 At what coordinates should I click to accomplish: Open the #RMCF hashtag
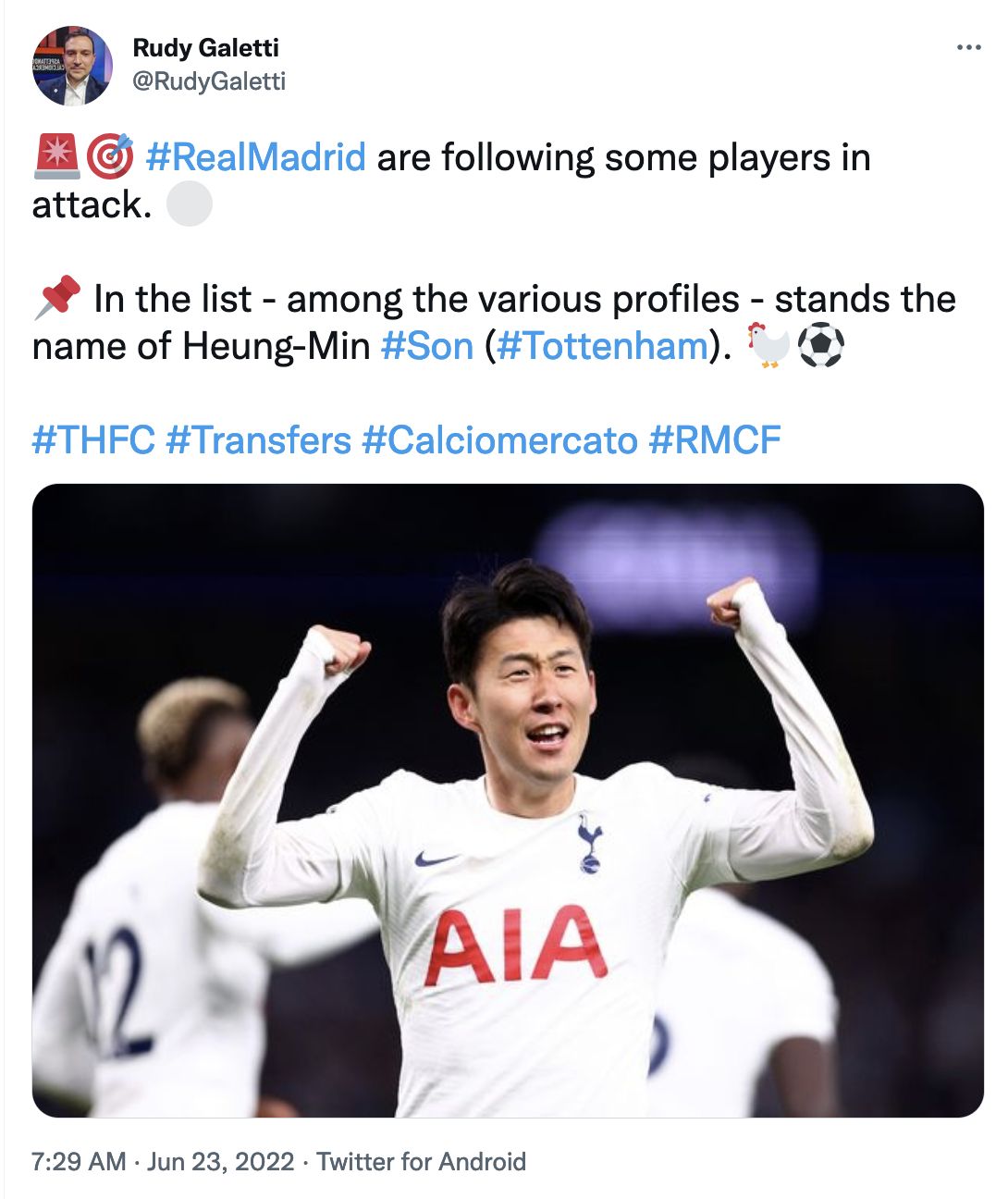click(714, 439)
